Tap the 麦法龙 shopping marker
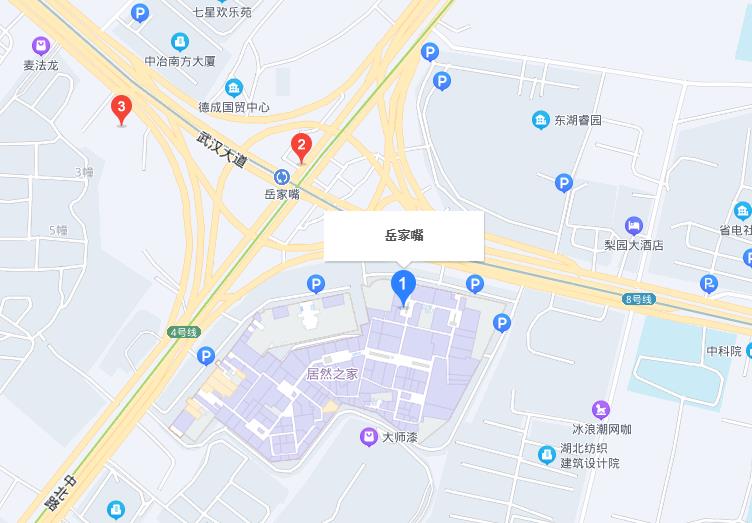 41,46
